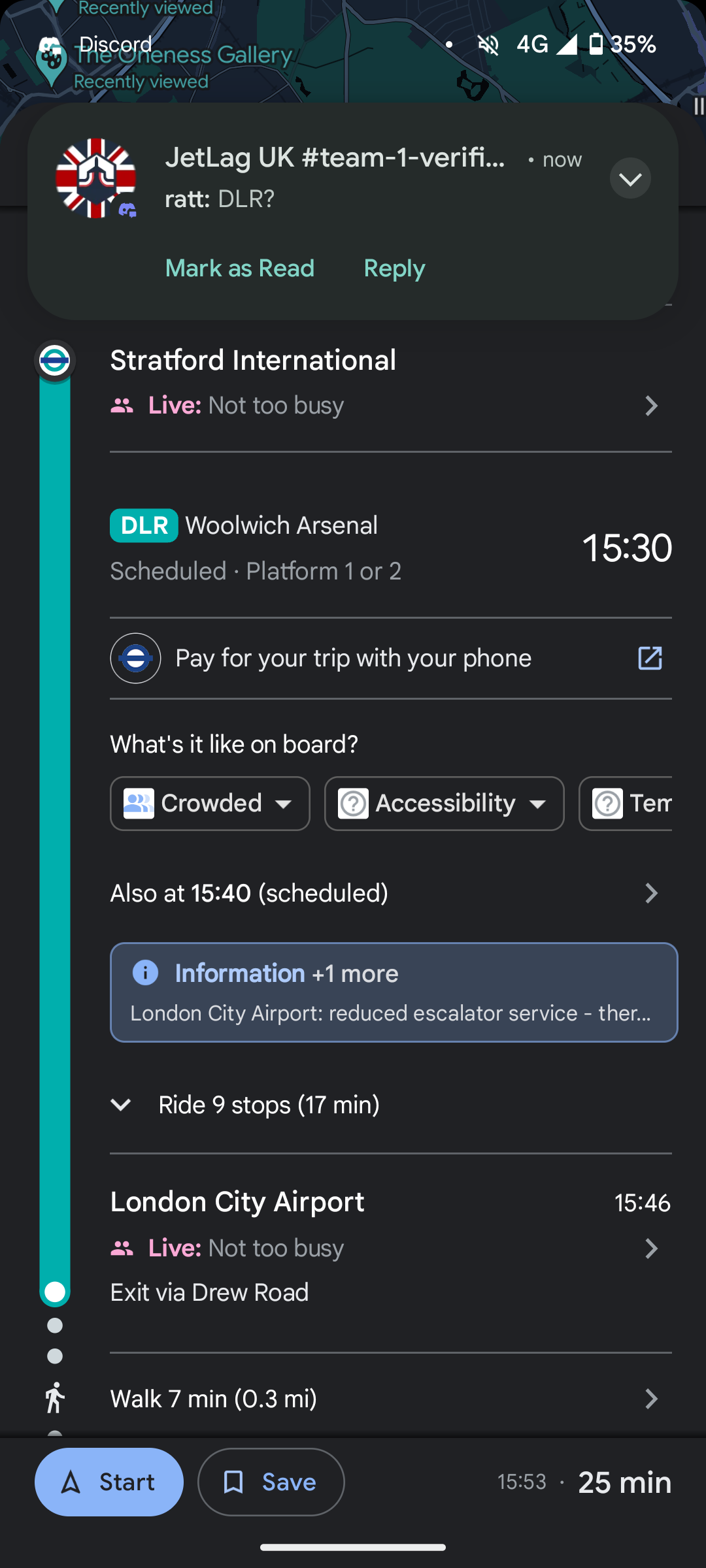Open the Crowded dropdown
This screenshot has height=1568, width=706.
tap(210, 804)
